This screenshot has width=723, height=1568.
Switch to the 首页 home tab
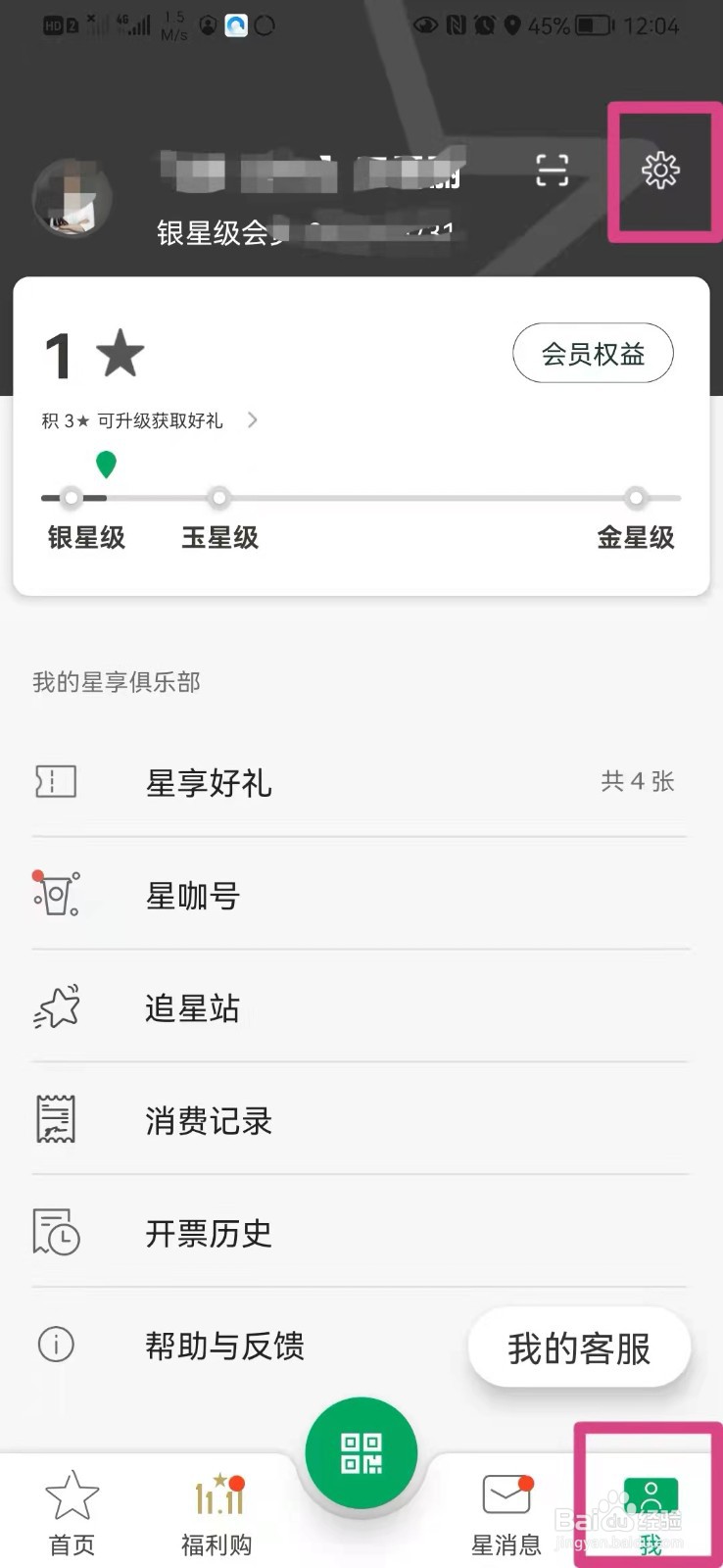click(x=71, y=1509)
